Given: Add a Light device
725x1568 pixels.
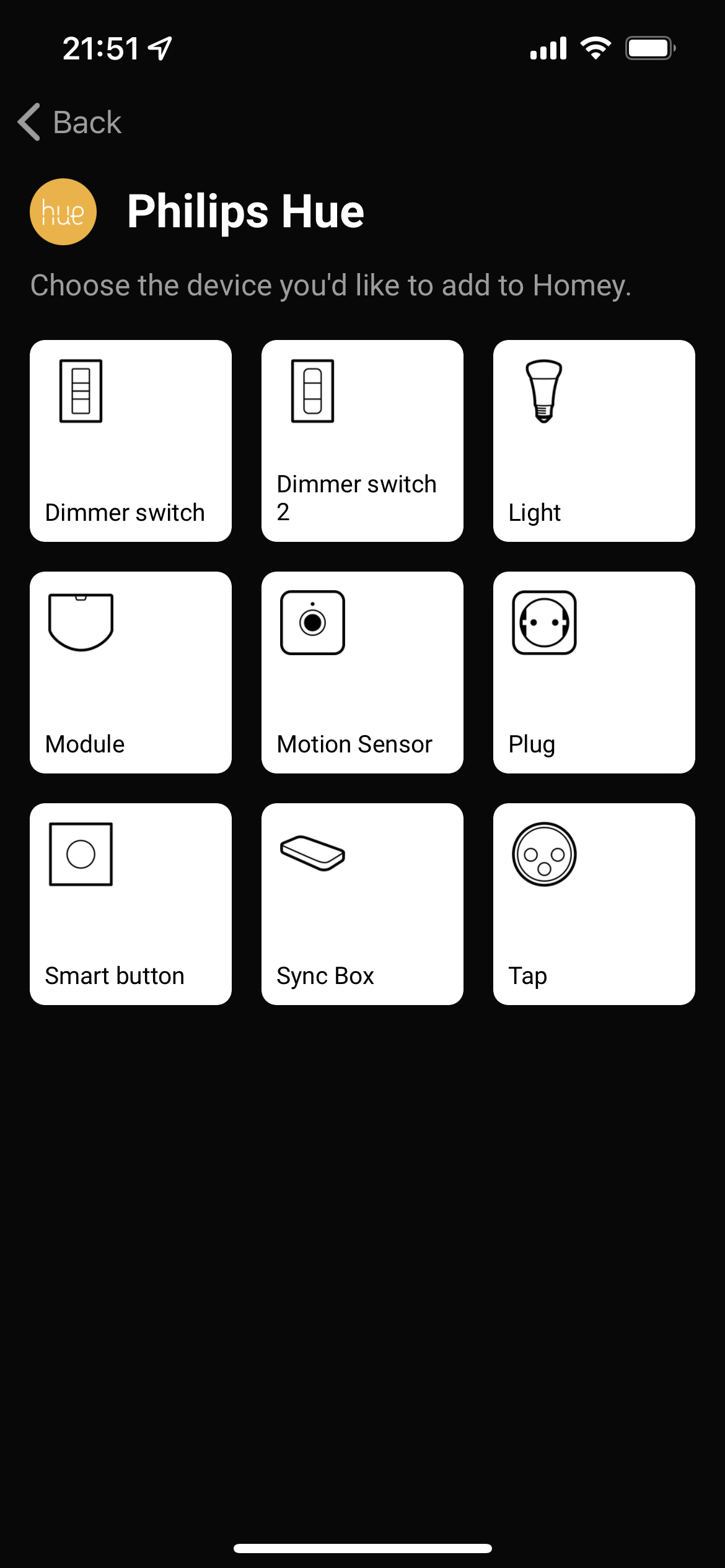Looking at the screenshot, I should pos(594,441).
